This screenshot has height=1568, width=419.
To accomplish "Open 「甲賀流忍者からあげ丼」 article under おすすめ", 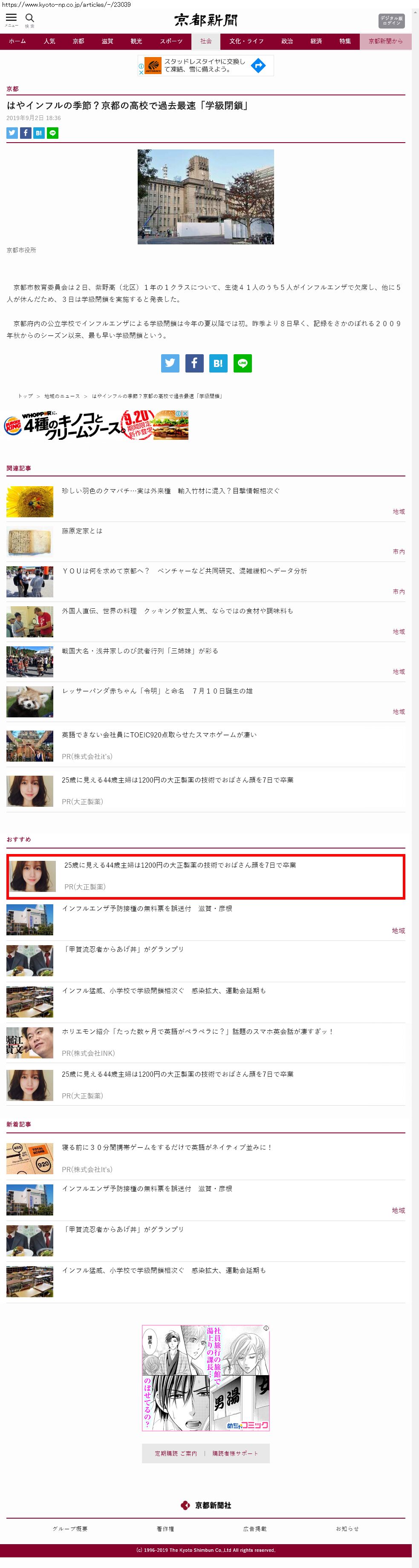I will 124,949.
